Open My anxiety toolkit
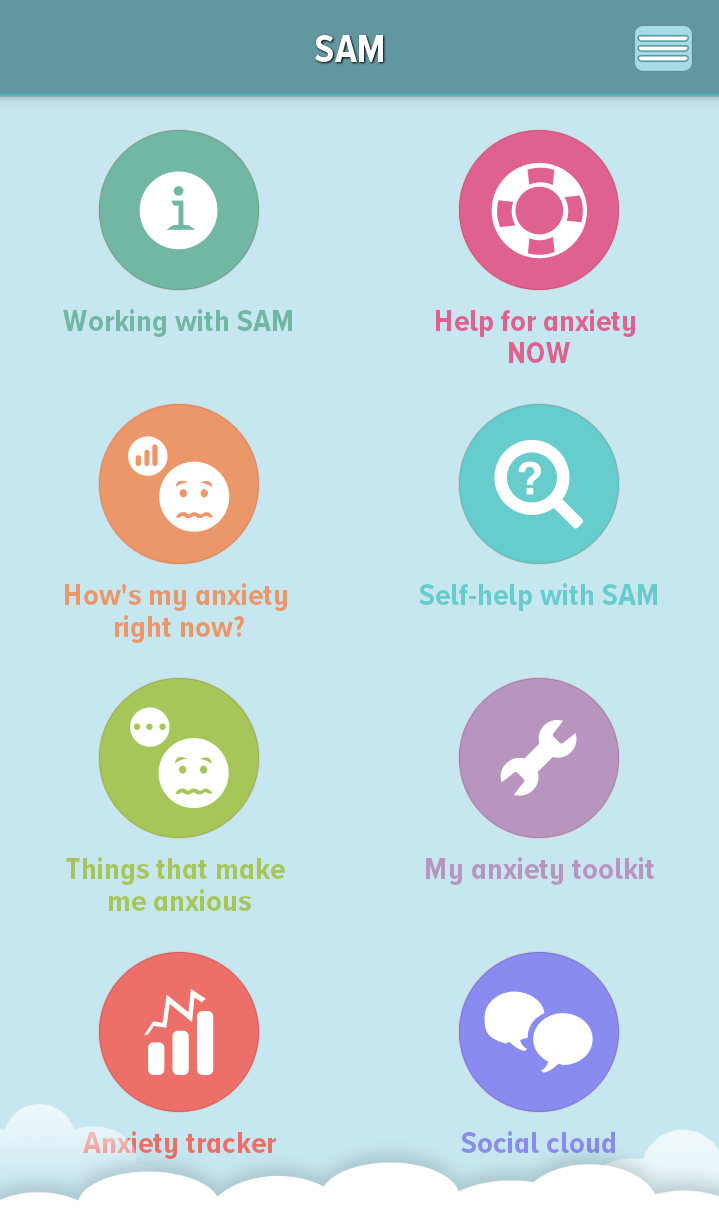The height and width of the screenshot is (1219, 719). (539, 758)
